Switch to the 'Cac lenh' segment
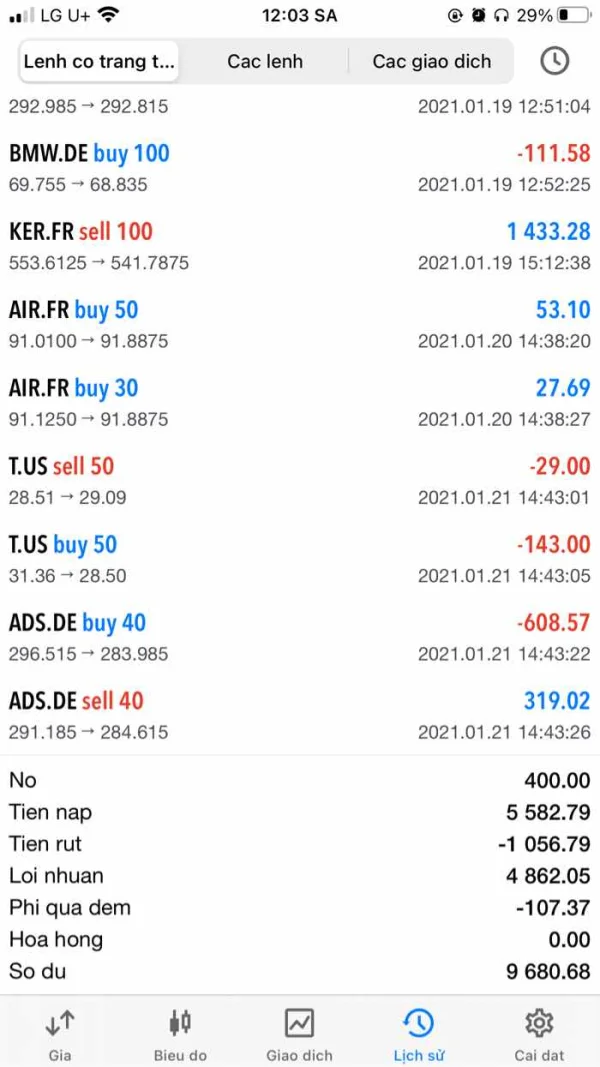The width and height of the screenshot is (600, 1067). [x=264, y=61]
